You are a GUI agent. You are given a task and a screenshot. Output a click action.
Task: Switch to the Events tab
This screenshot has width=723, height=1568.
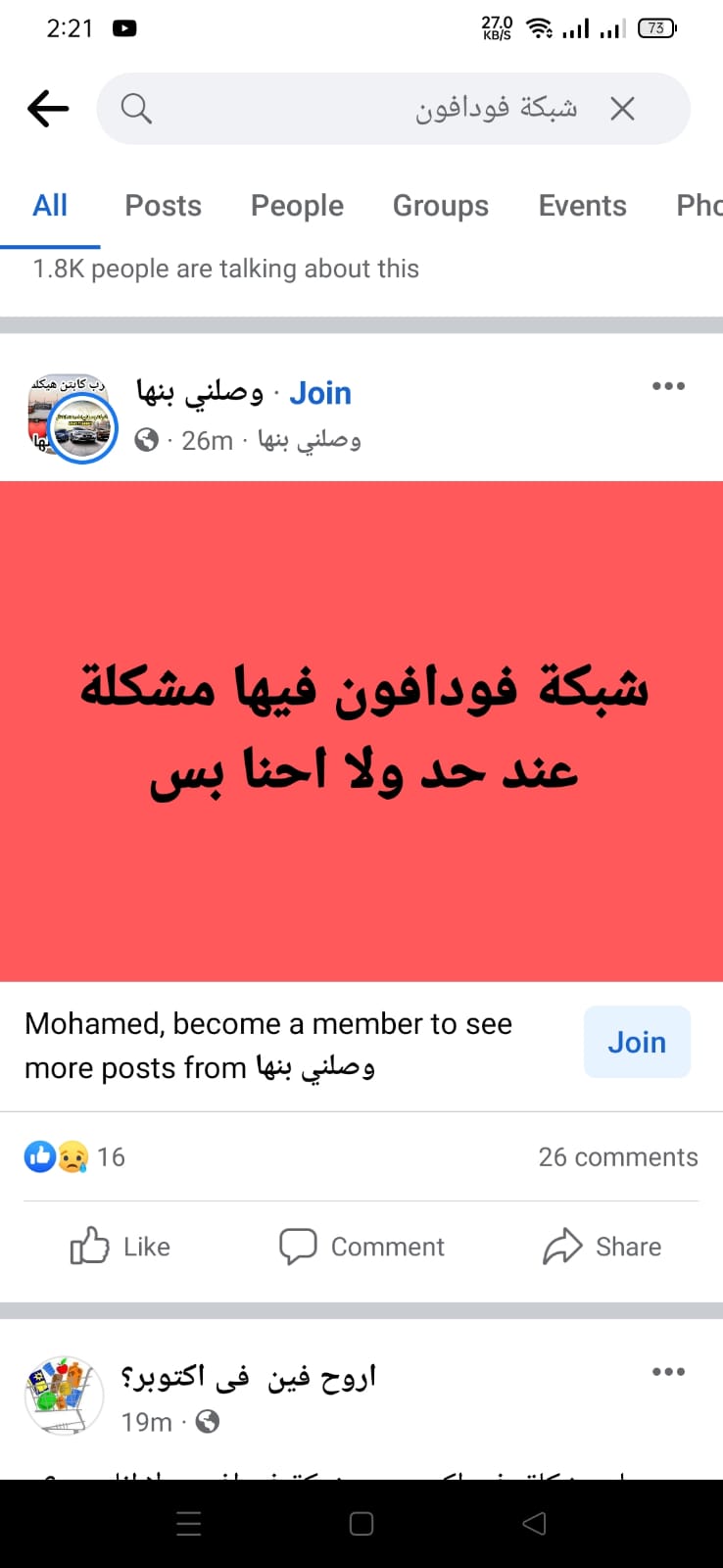coord(582,206)
